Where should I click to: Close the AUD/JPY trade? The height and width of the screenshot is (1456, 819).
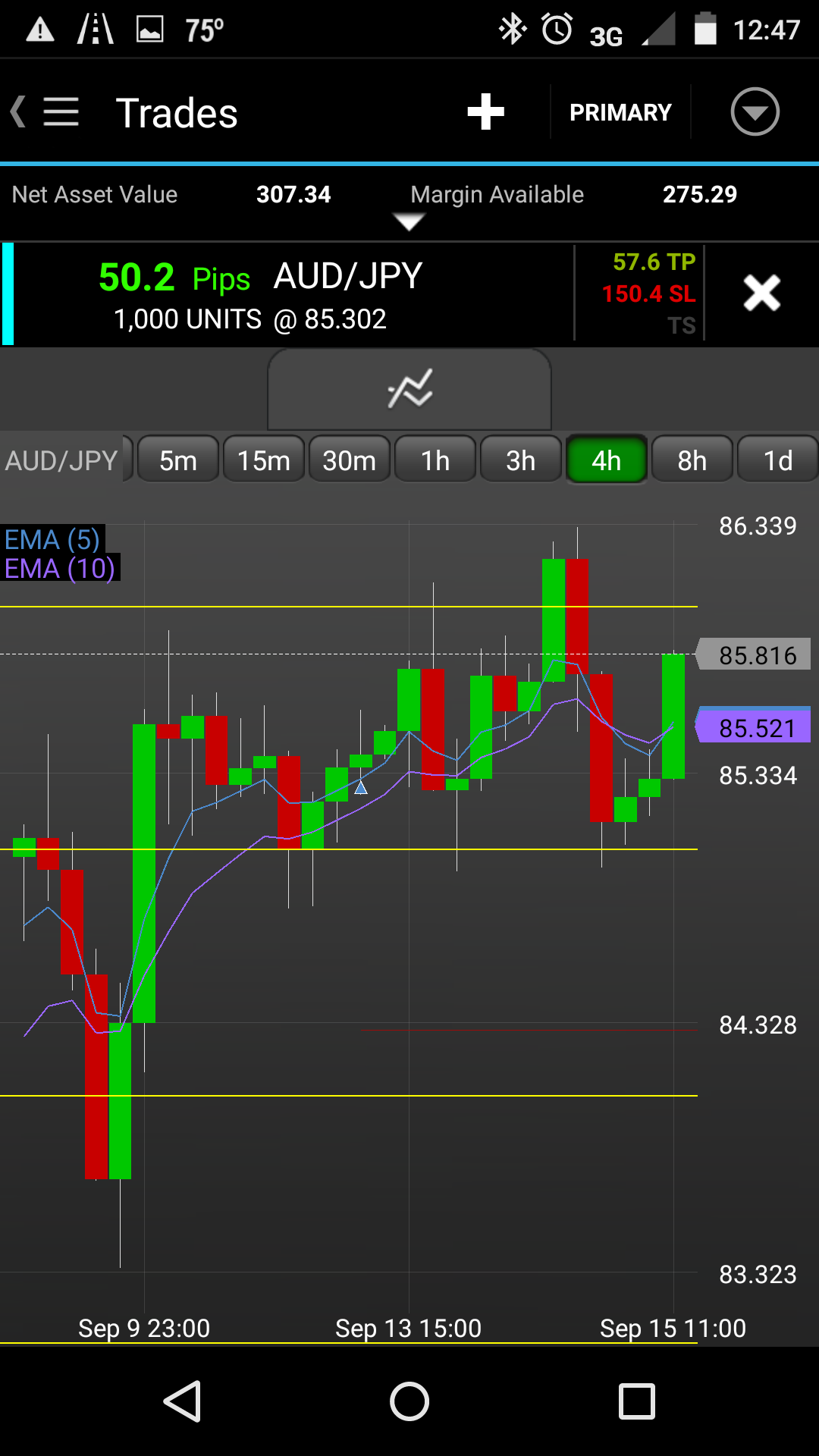761,293
